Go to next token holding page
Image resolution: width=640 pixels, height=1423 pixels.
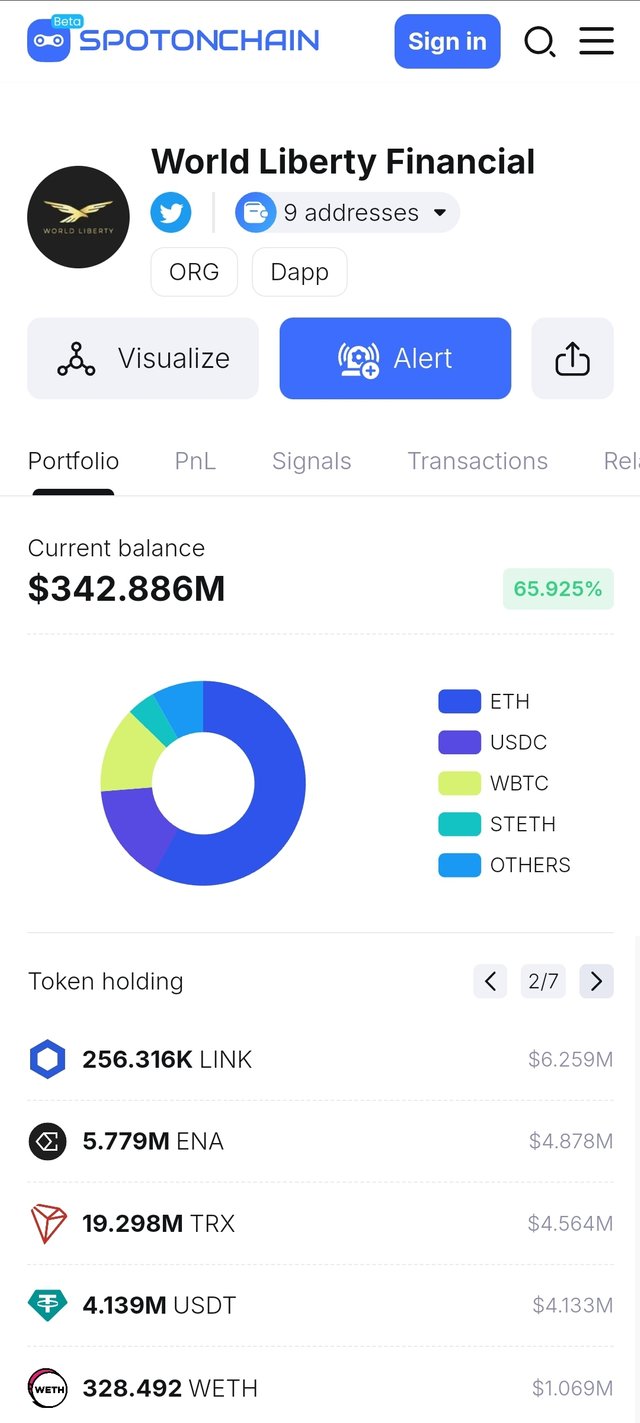(x=597, y=982)
